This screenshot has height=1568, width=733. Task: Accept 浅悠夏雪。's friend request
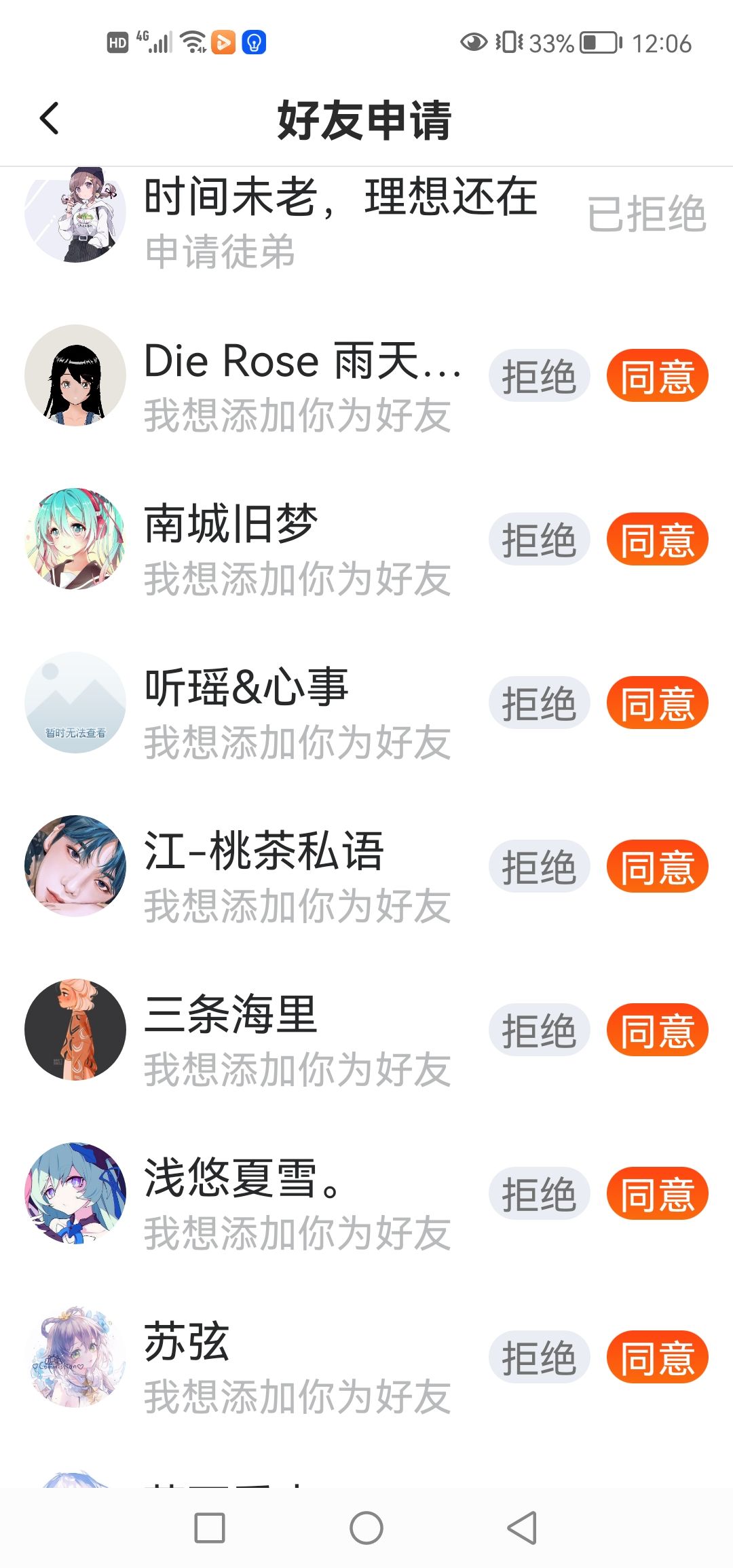657,1194
